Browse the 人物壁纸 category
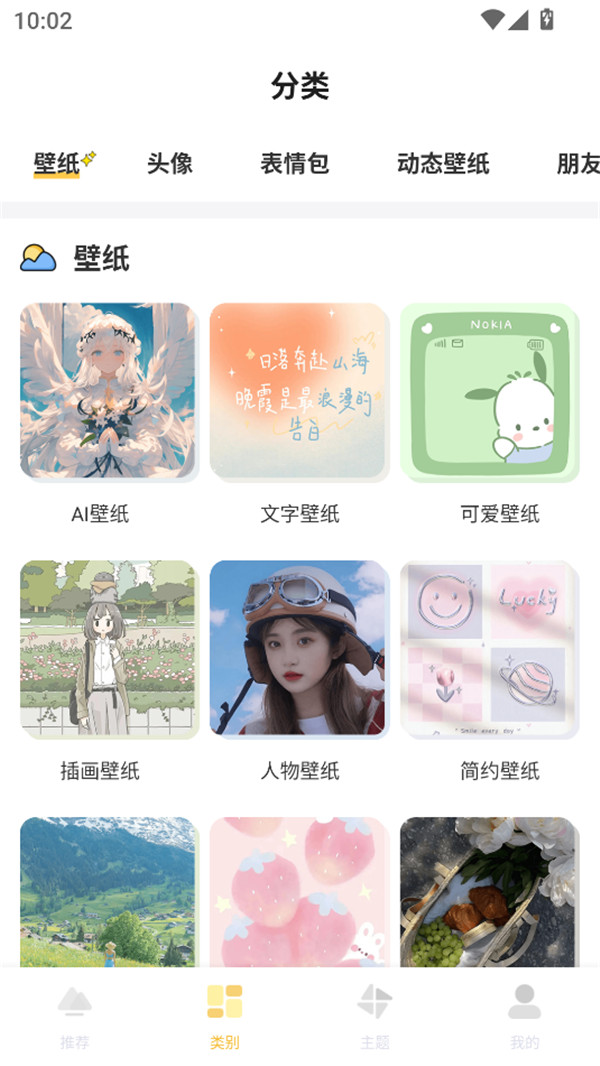 pyautogui.click(x=298, y=648)
